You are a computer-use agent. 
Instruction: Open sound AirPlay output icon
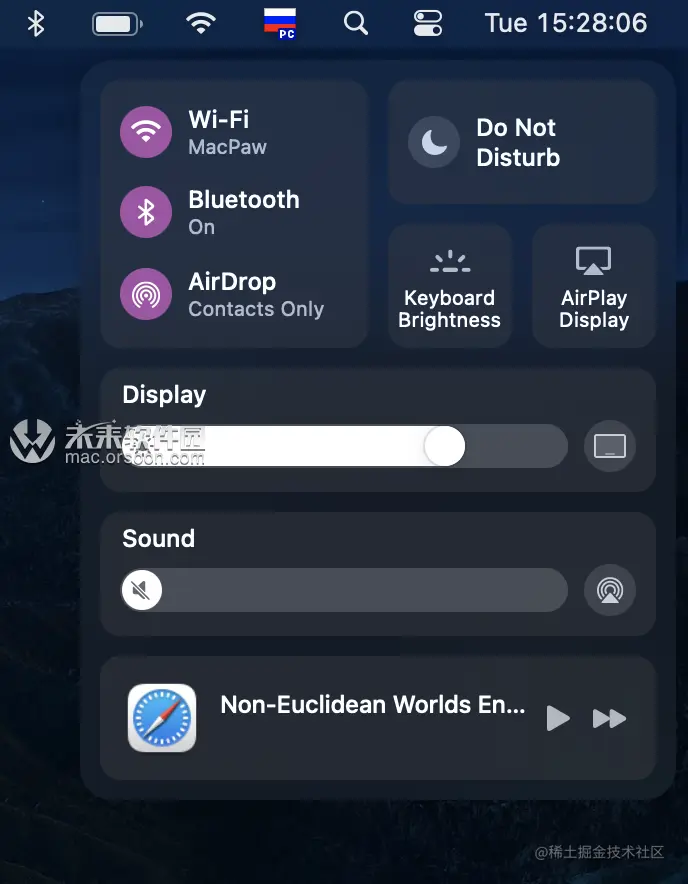(609, 590)
